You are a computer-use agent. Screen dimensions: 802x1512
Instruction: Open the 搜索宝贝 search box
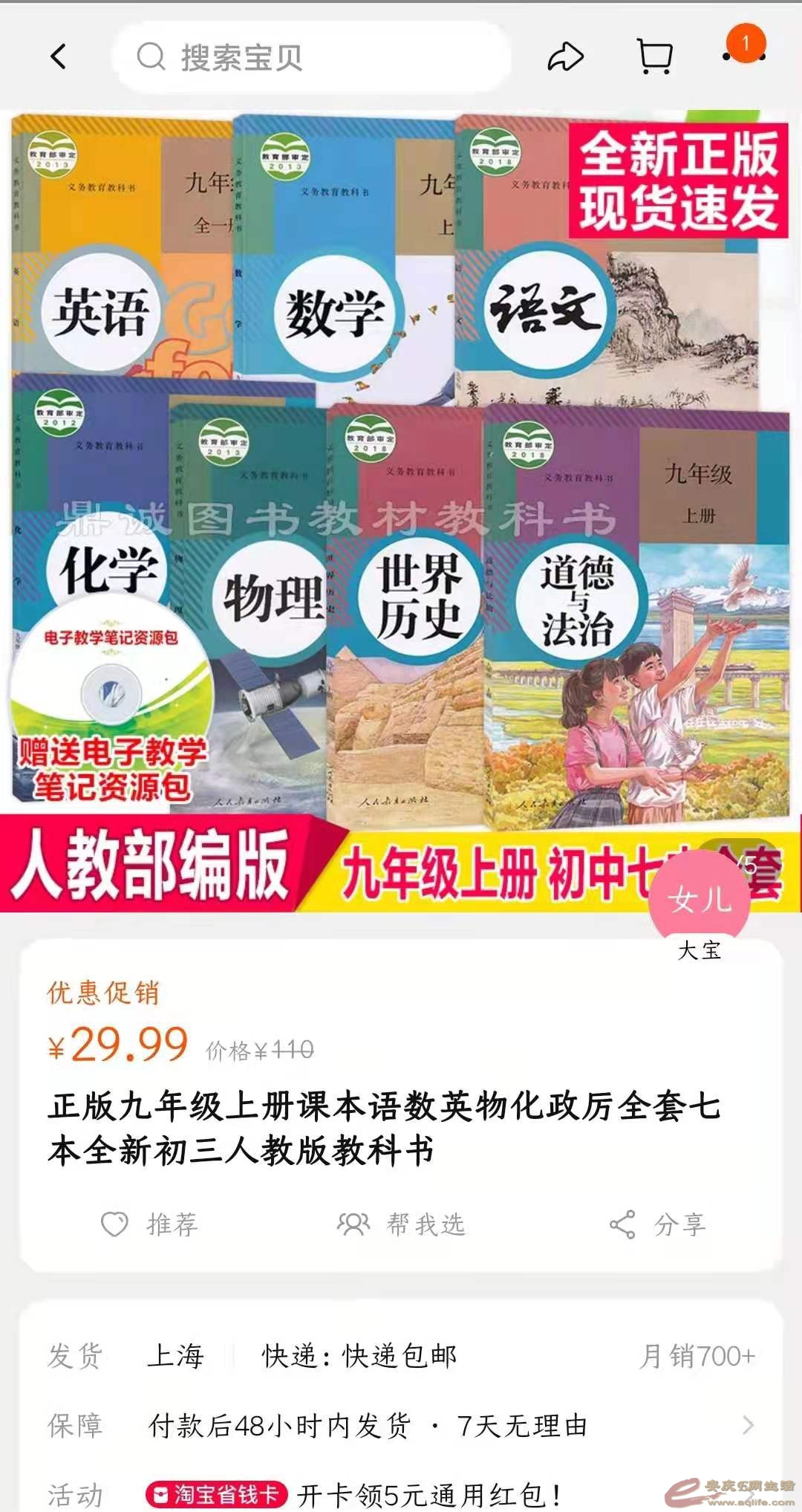point(312,57)
